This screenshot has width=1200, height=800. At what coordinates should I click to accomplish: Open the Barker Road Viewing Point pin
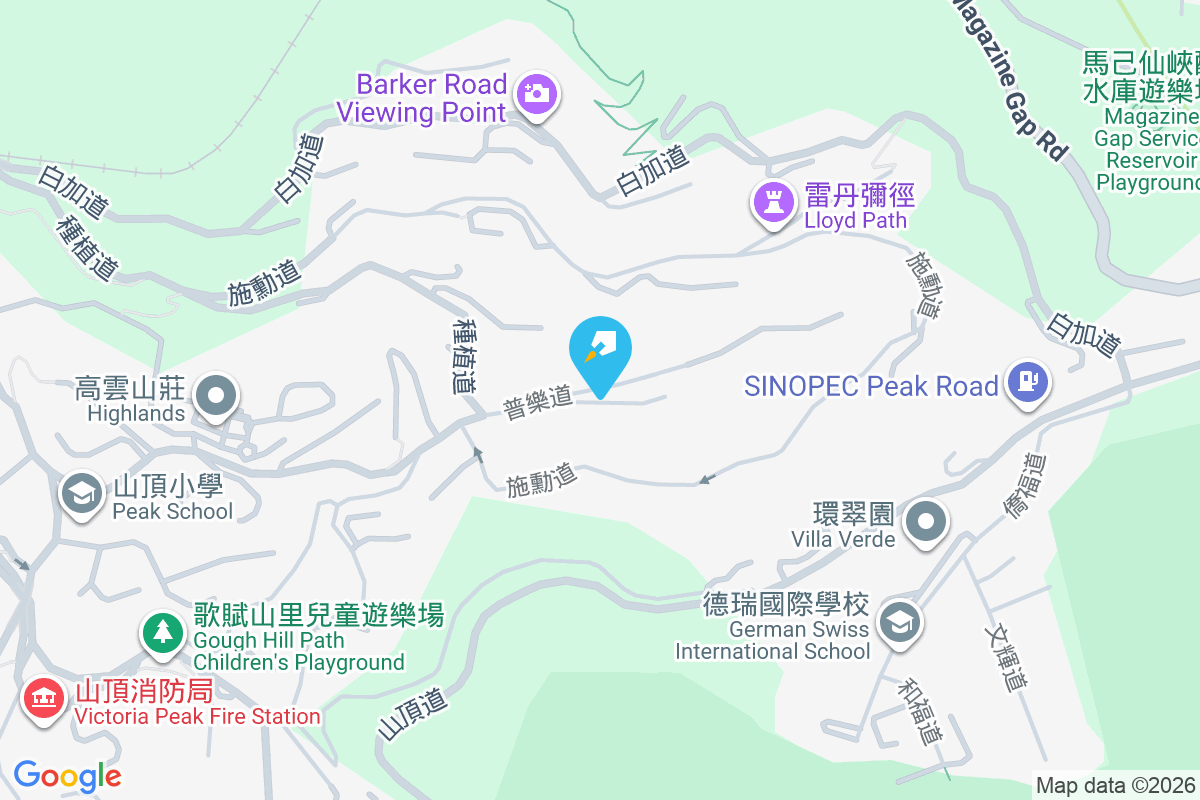tap(537, 95)
